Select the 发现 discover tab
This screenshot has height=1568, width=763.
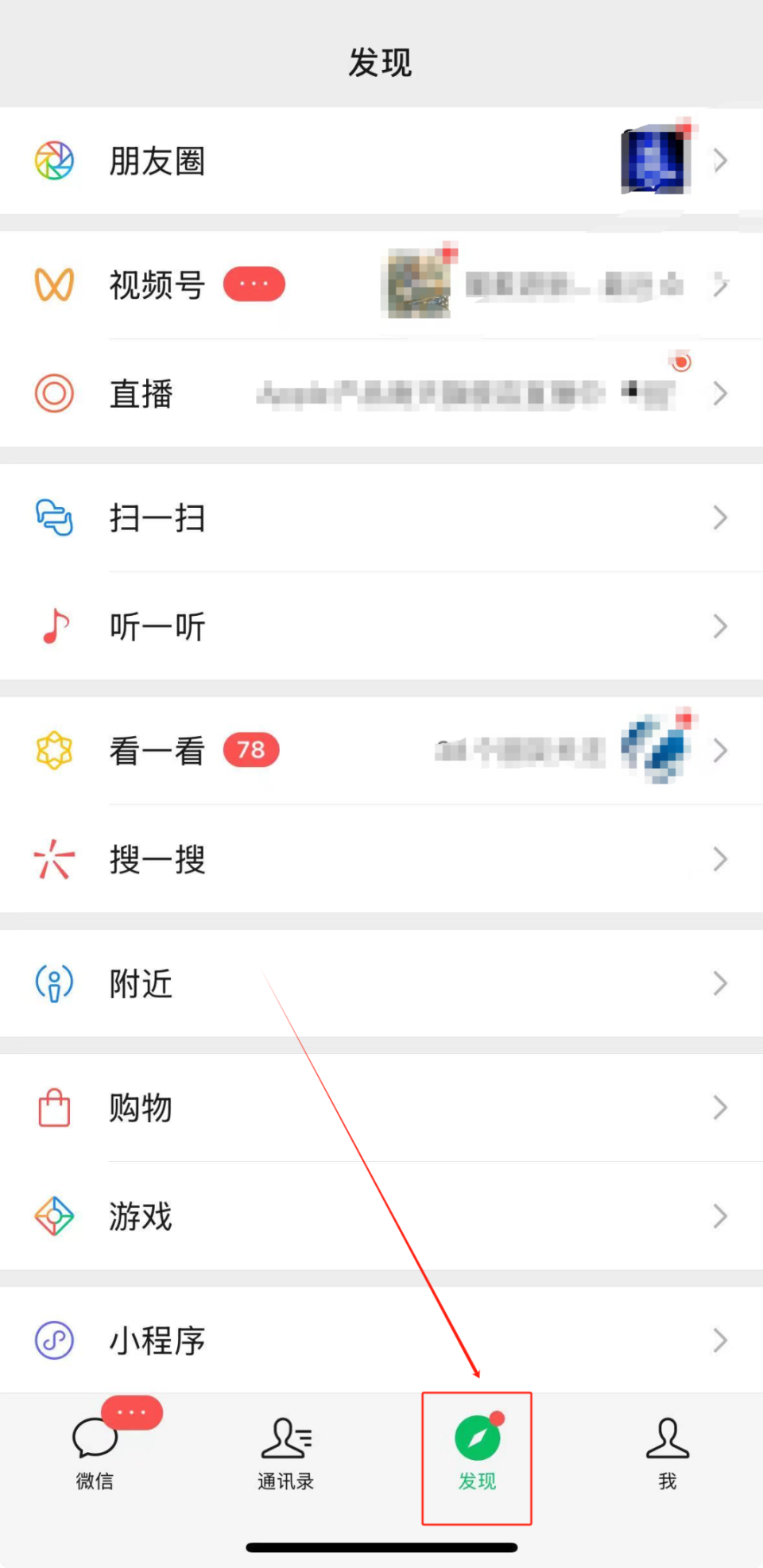coord(477,1454)
